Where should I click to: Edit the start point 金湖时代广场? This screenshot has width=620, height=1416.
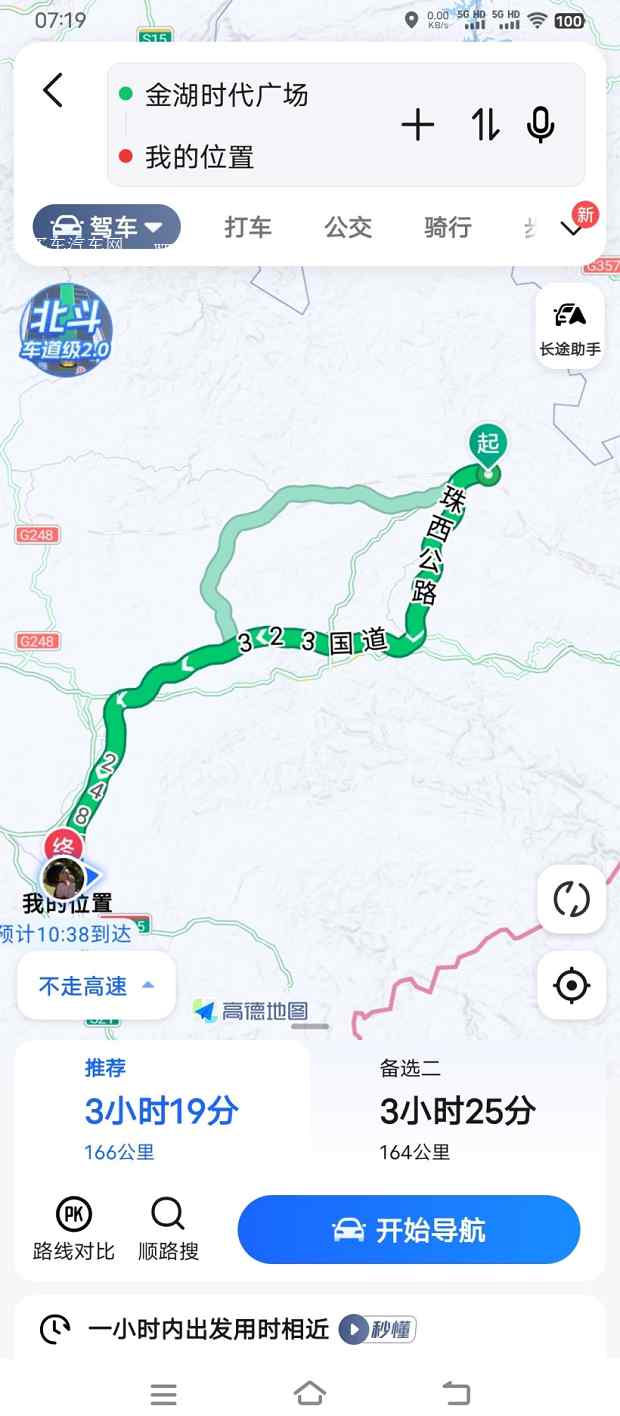click(227, 96)
